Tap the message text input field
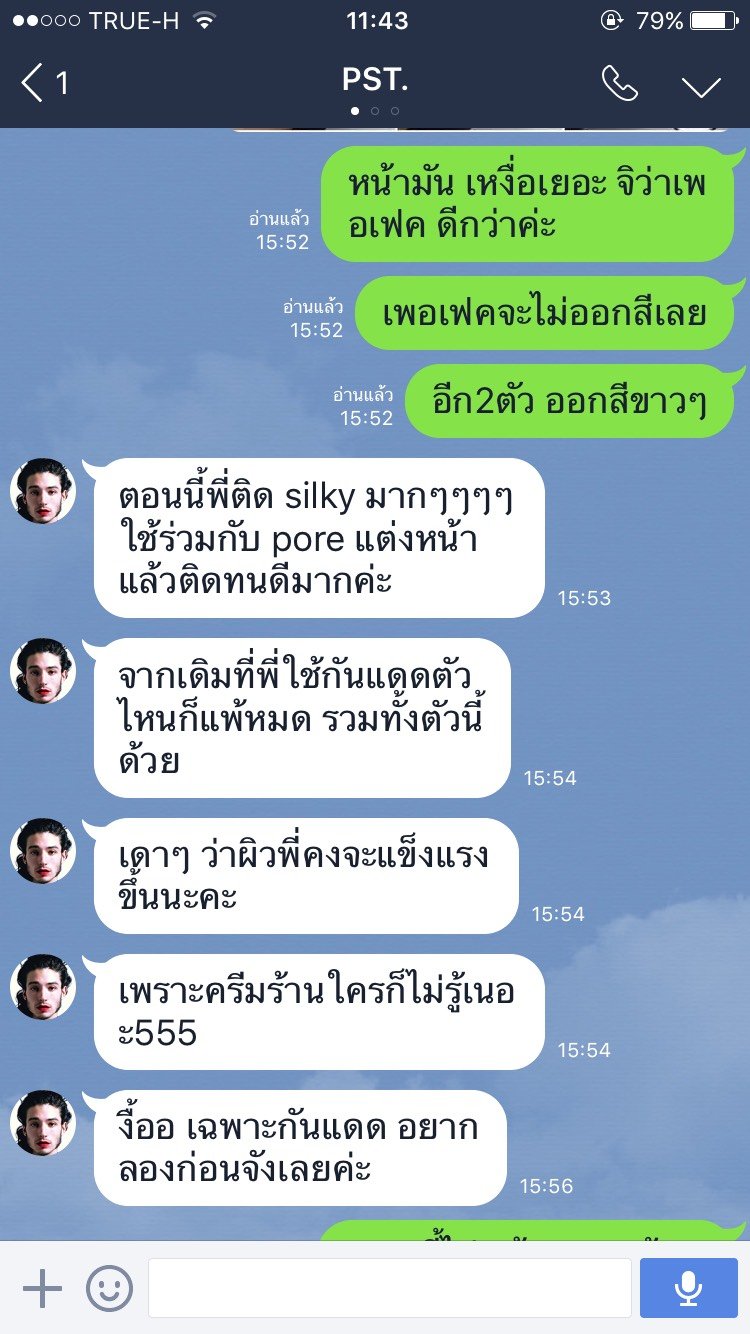750x1334 pixels. 390,1288
